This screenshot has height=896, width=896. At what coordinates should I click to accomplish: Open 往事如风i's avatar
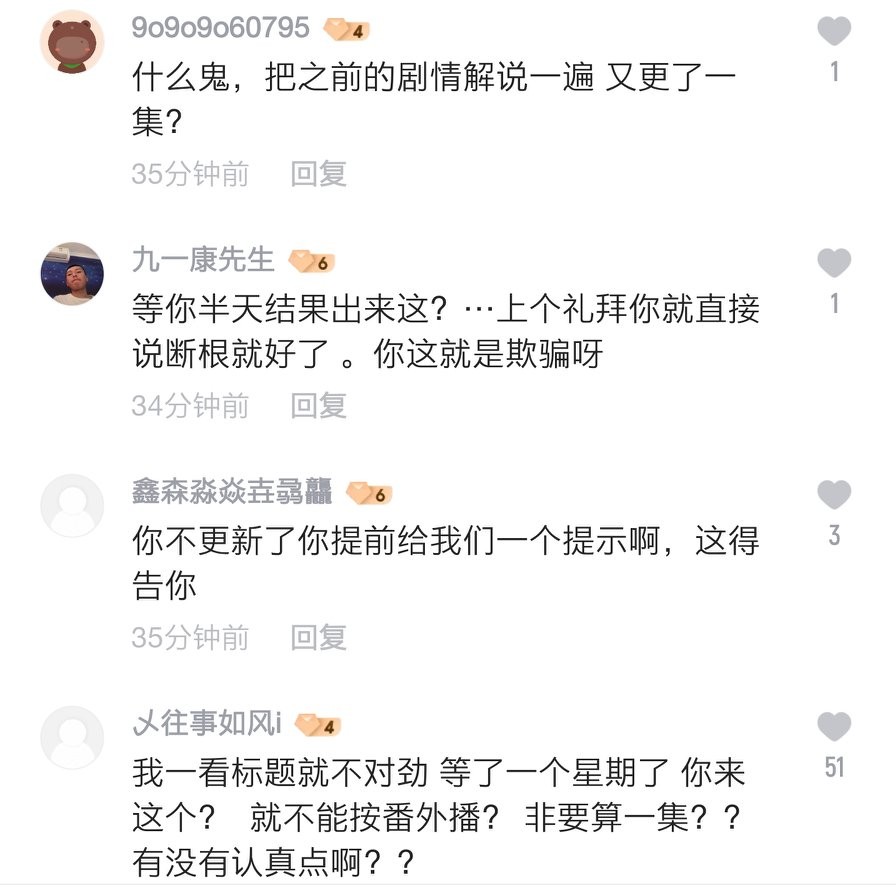click(71, 738)
